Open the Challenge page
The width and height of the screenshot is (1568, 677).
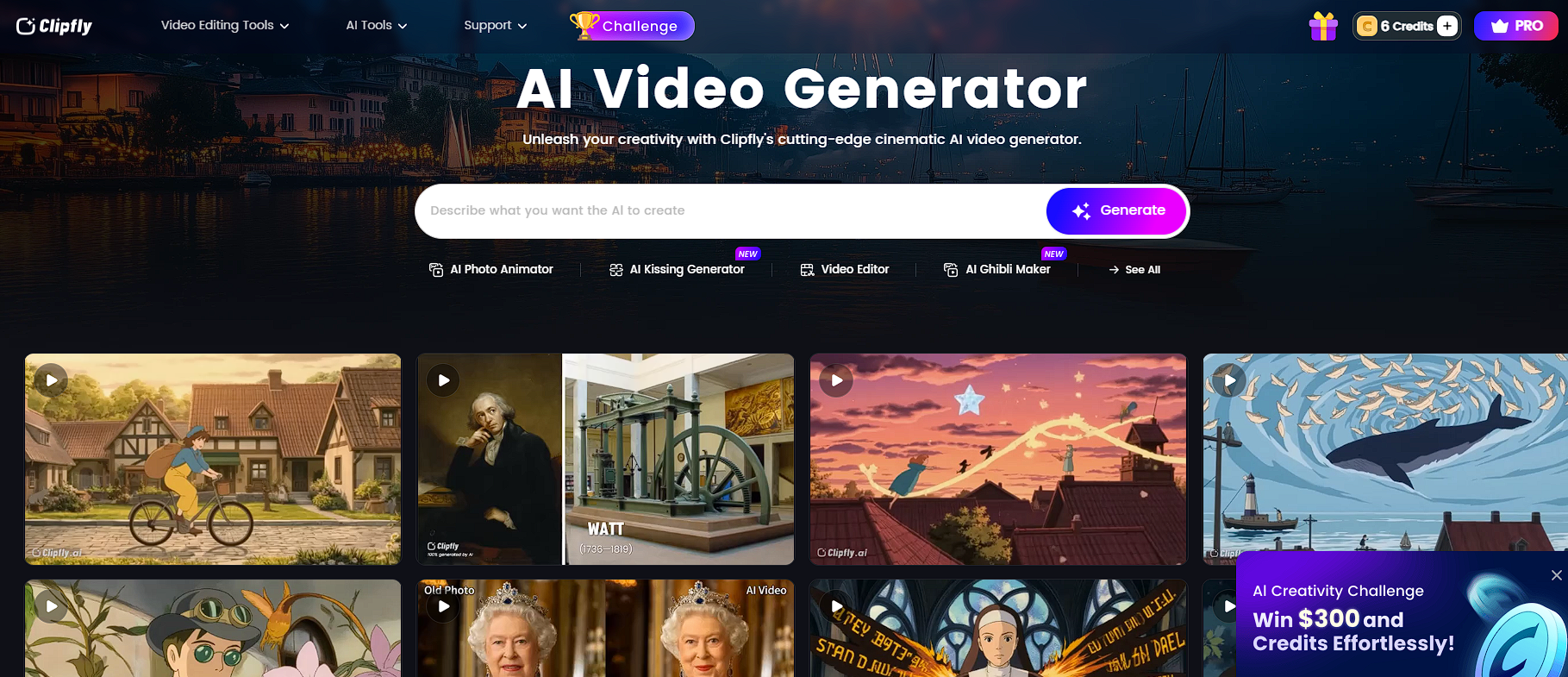click(x=633, y=26)
